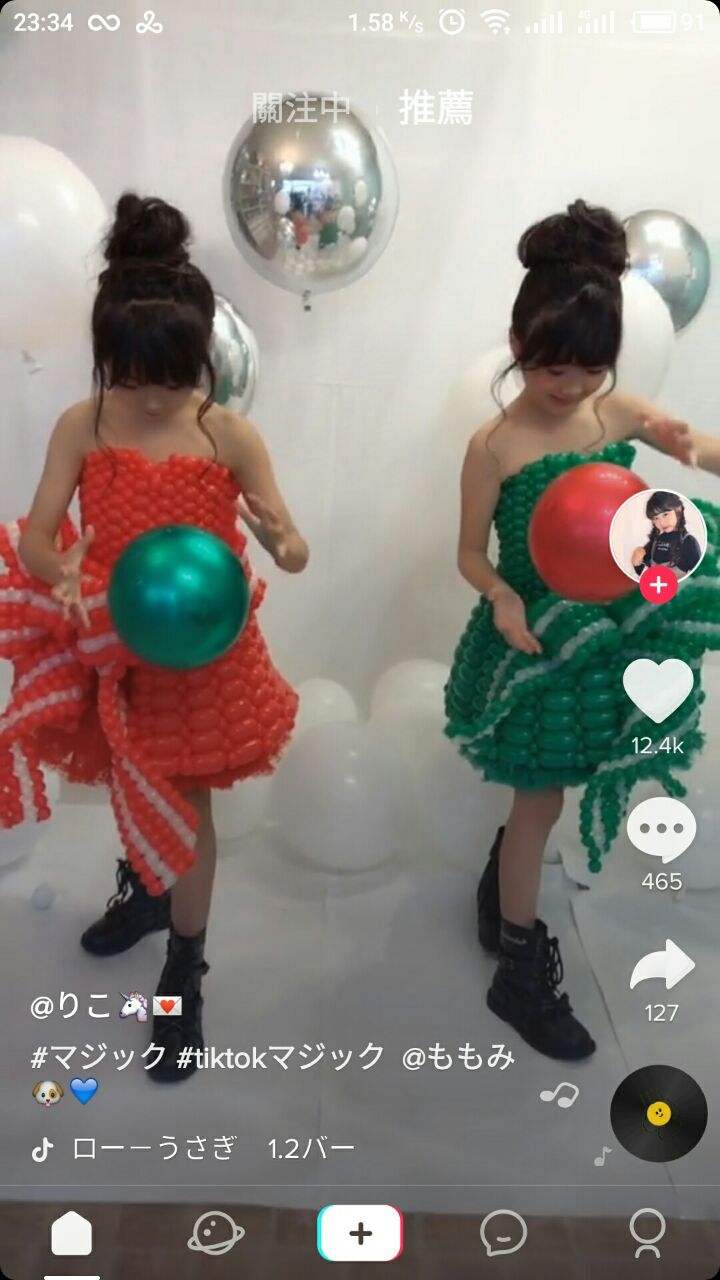Follow the creator with the plus badge
Image resolution: width=720 pixels, height=1280 pixels.
point(658,584)
